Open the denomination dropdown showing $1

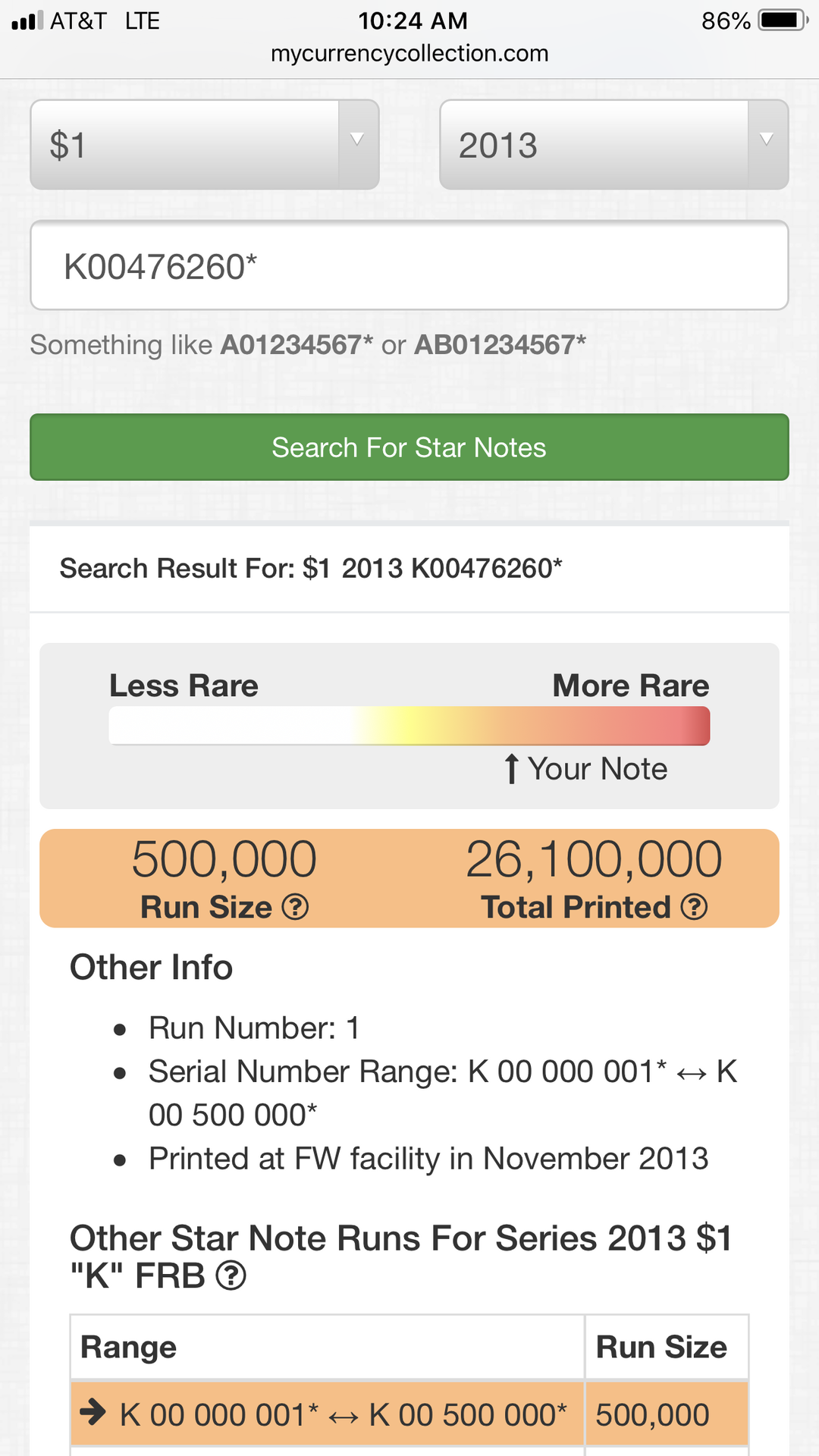pyautogui.click(x=203, y=144)
